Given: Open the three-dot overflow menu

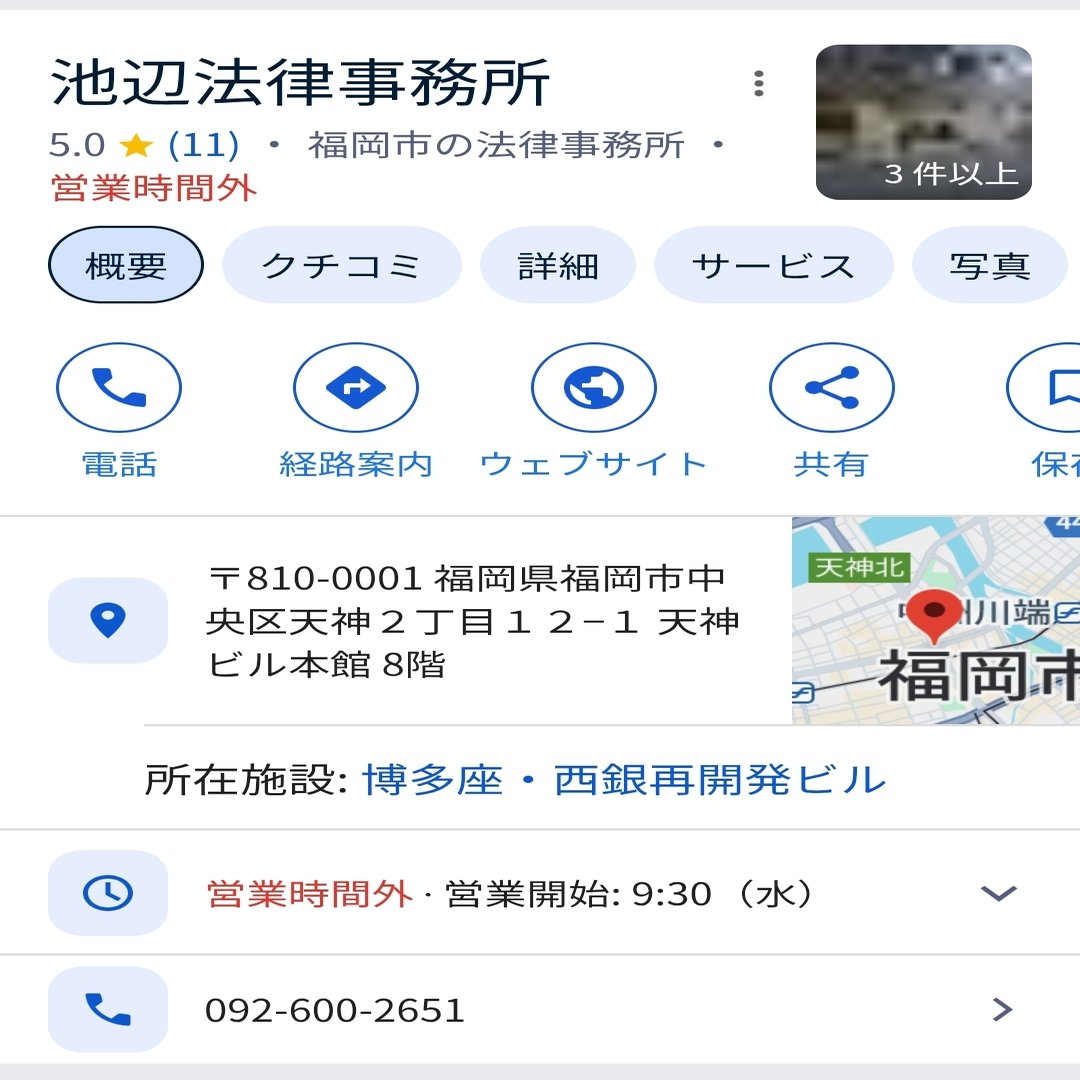Looking at the screenshot, I should pyautogui.click(x=759, y=84).
